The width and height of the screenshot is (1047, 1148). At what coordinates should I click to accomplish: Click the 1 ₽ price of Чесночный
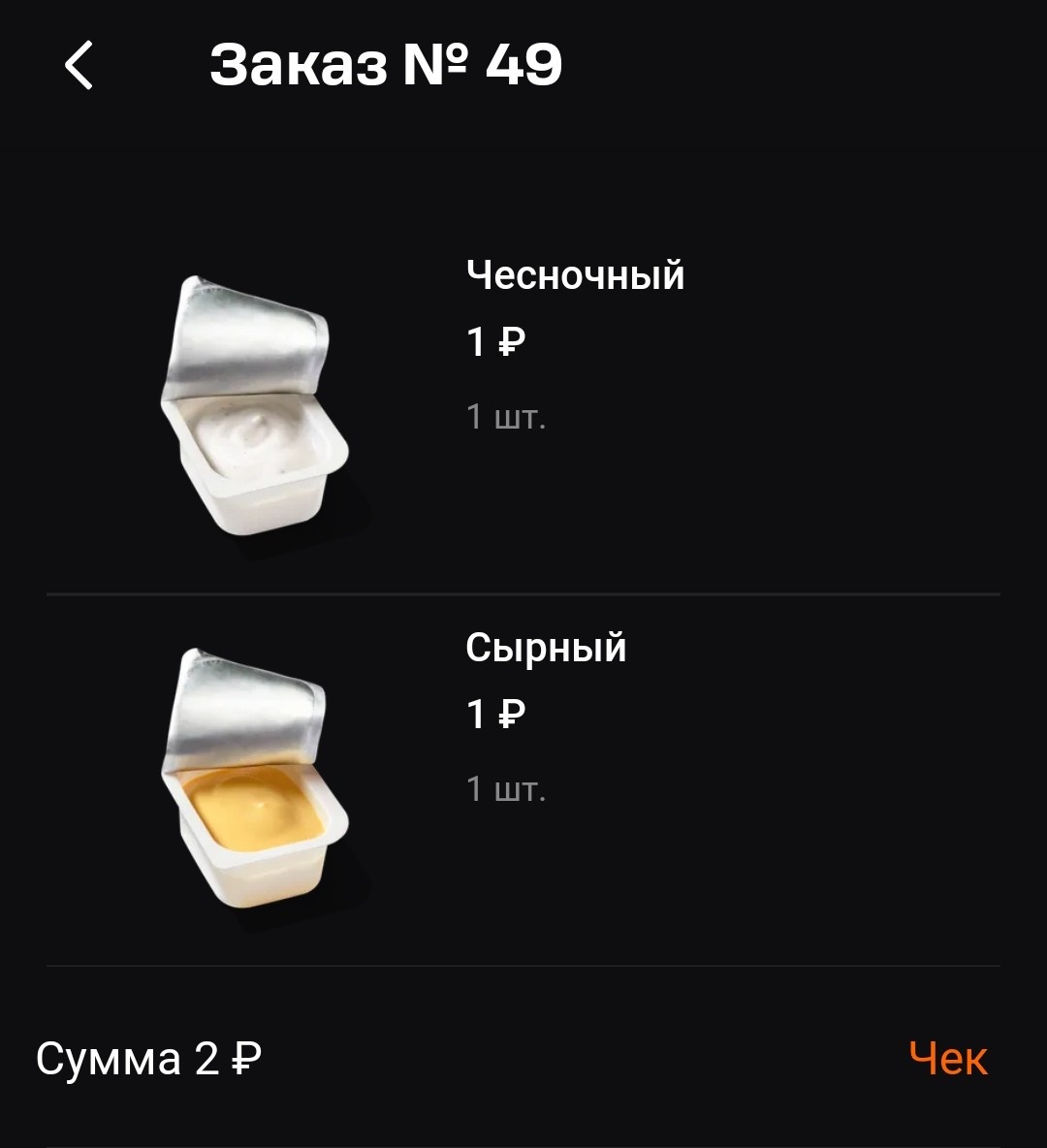click(x=497, y=341)
